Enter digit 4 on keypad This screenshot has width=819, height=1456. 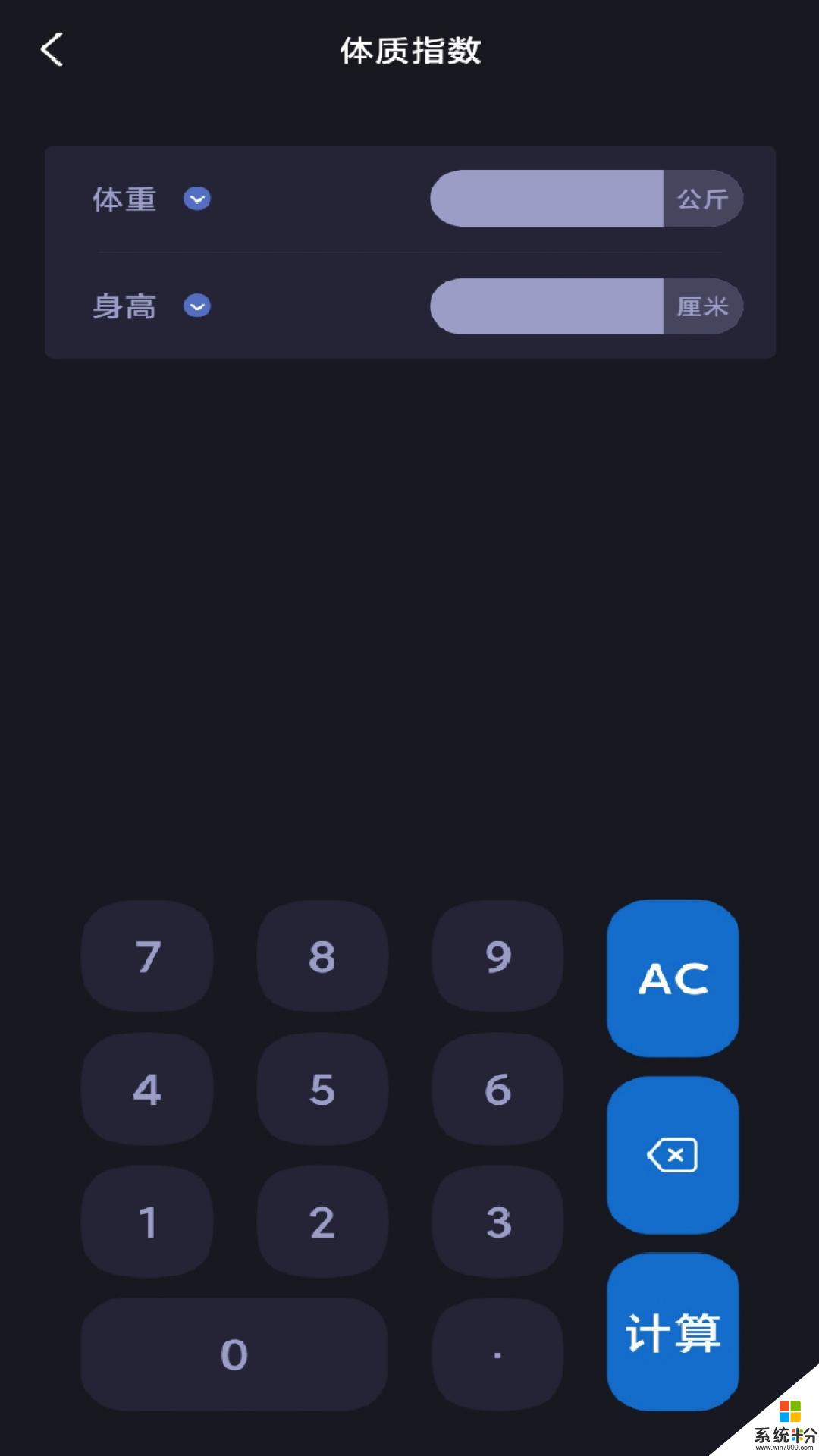click(x=147, y=1089)
